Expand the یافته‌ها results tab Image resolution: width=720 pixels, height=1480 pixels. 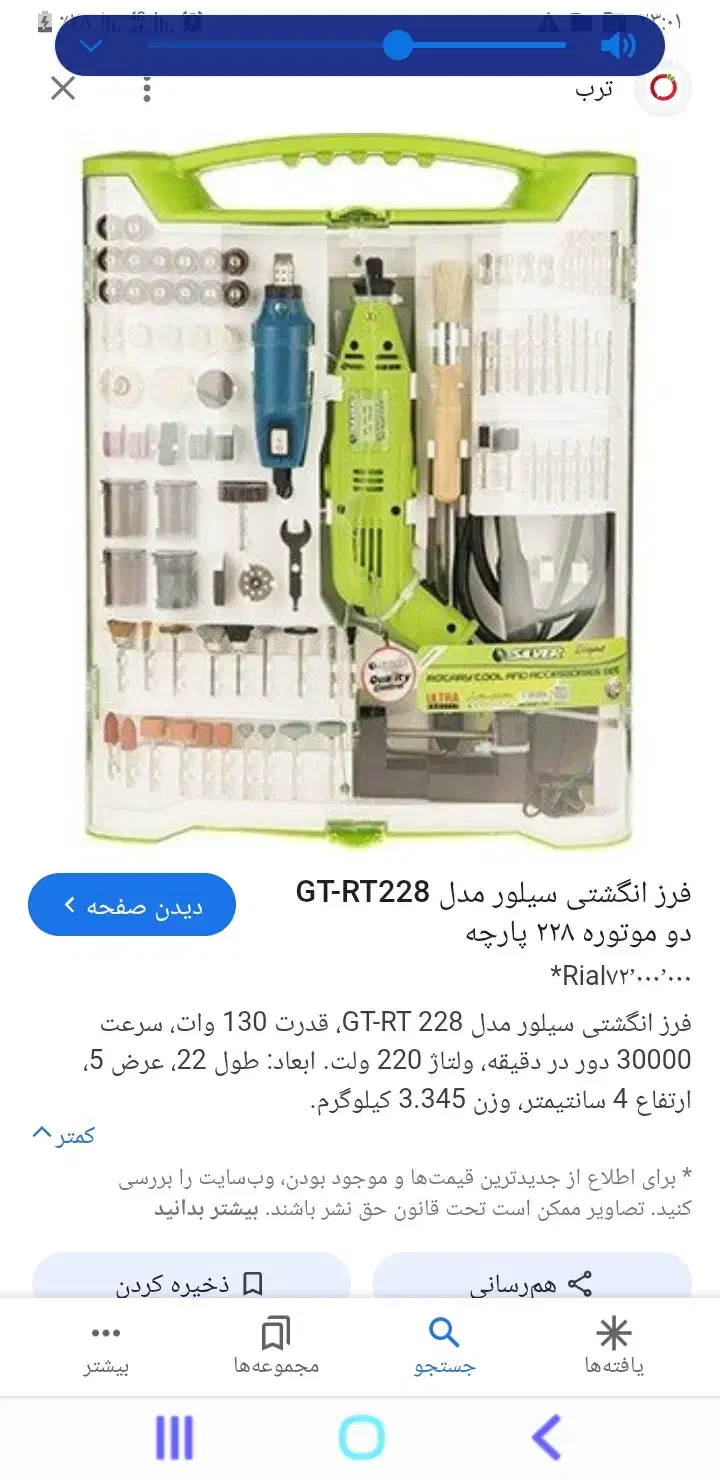[x=613, y=1347]
